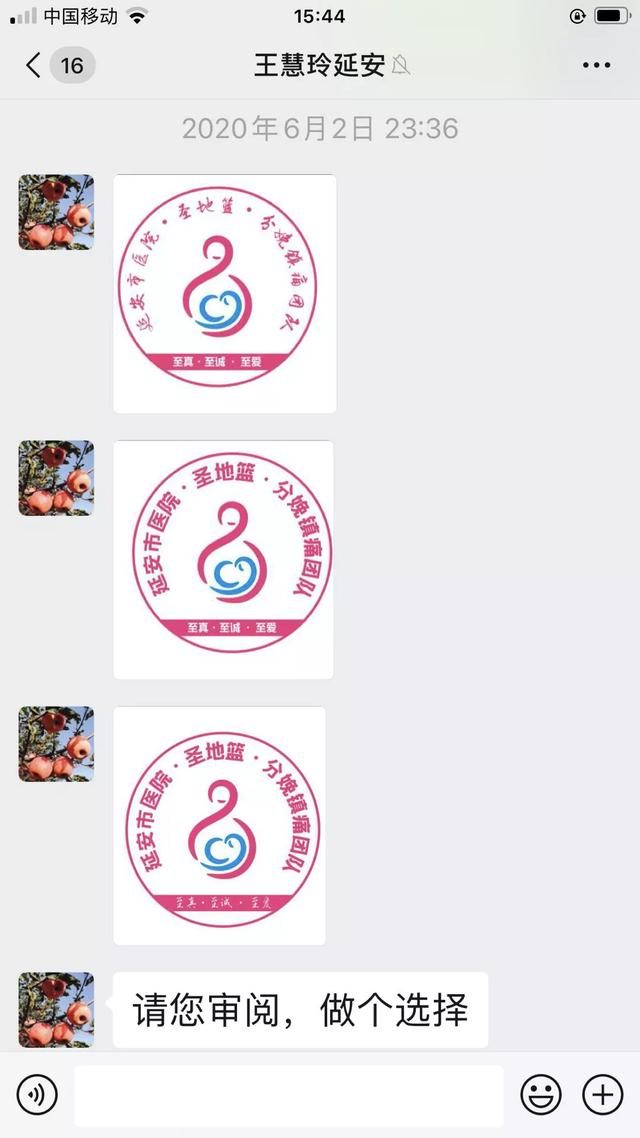This screenshot has height=1138, width=640.
Task: Open the third logo image message
Action: pos(219,826)
